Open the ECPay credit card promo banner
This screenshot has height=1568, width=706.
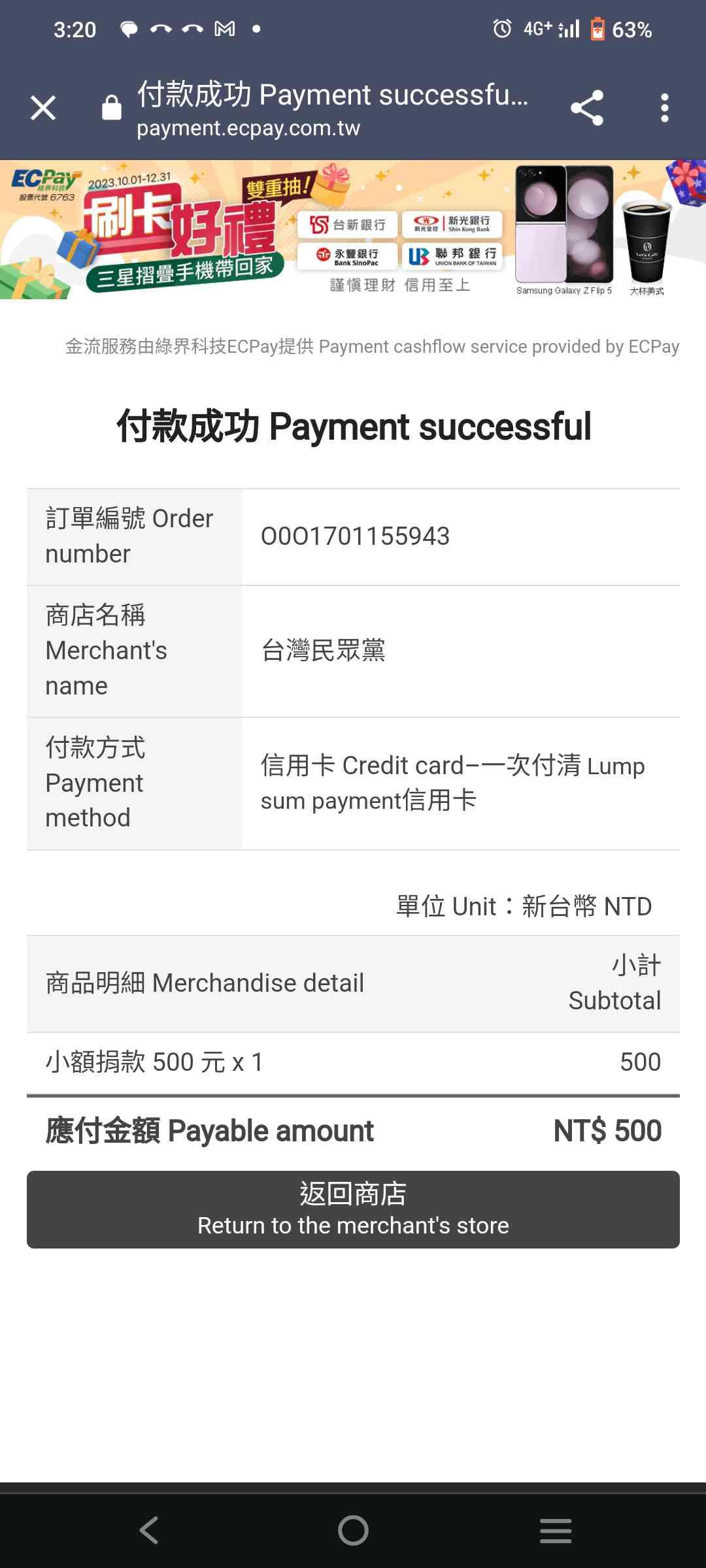(353, 229)
